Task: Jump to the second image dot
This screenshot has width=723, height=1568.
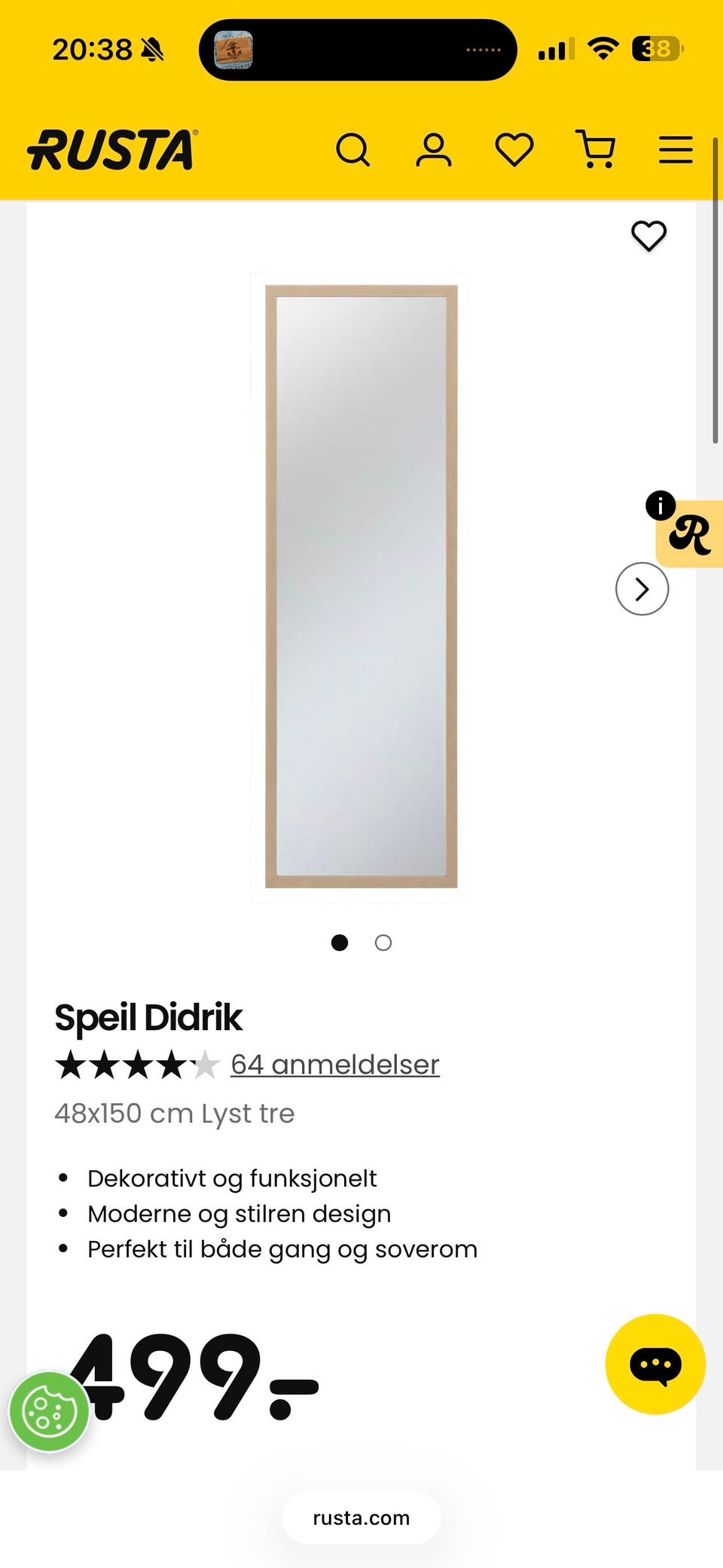Action: click(383, 943)
